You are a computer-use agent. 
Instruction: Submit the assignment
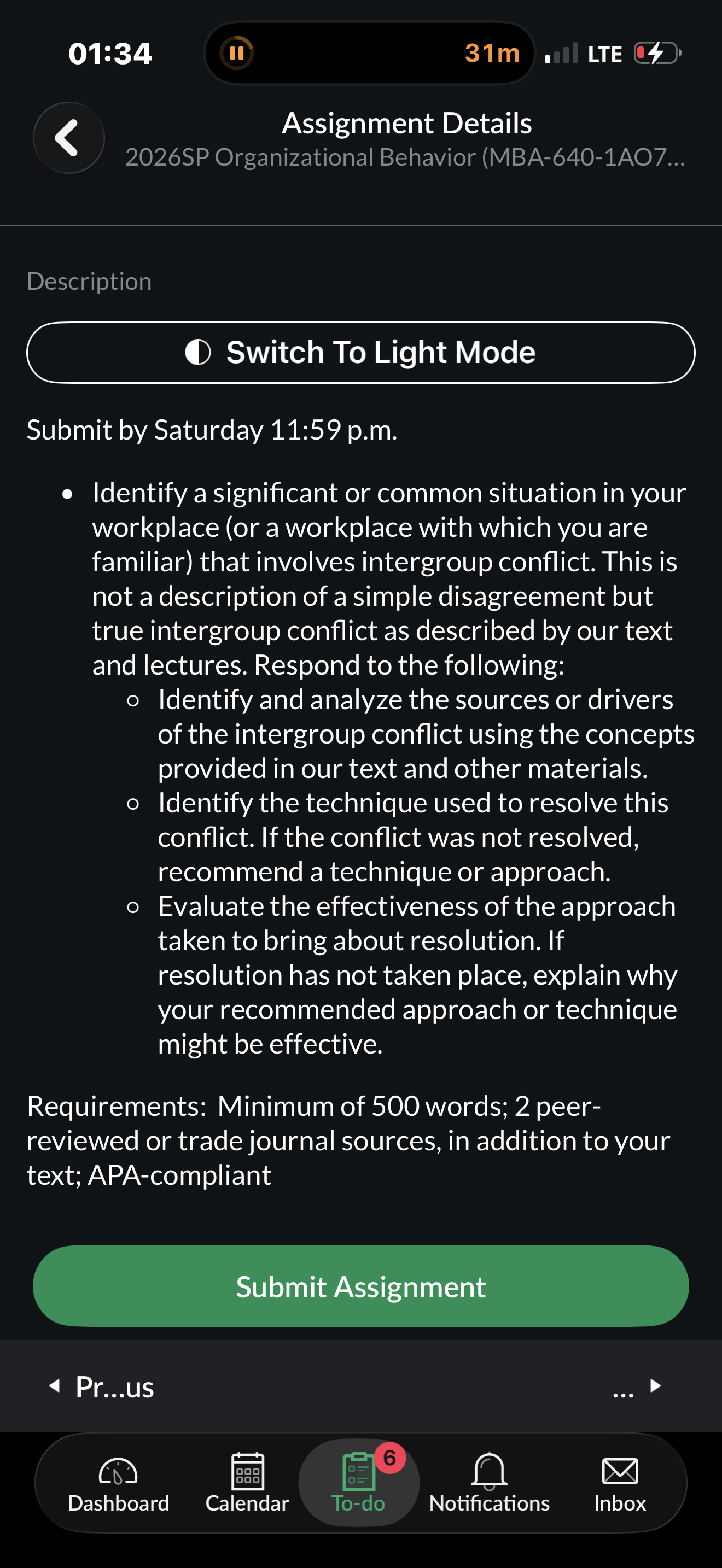pyautogui.click(x=360, y=1285)
